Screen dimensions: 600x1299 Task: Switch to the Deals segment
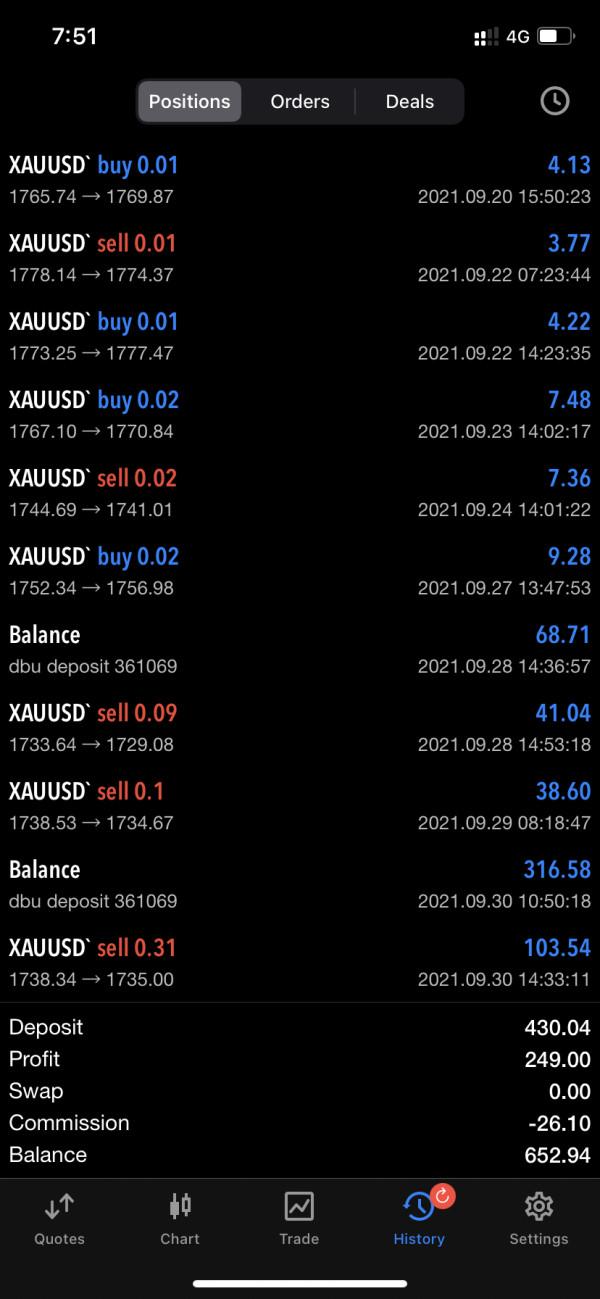pyautogui.click(x=410, y=101)
